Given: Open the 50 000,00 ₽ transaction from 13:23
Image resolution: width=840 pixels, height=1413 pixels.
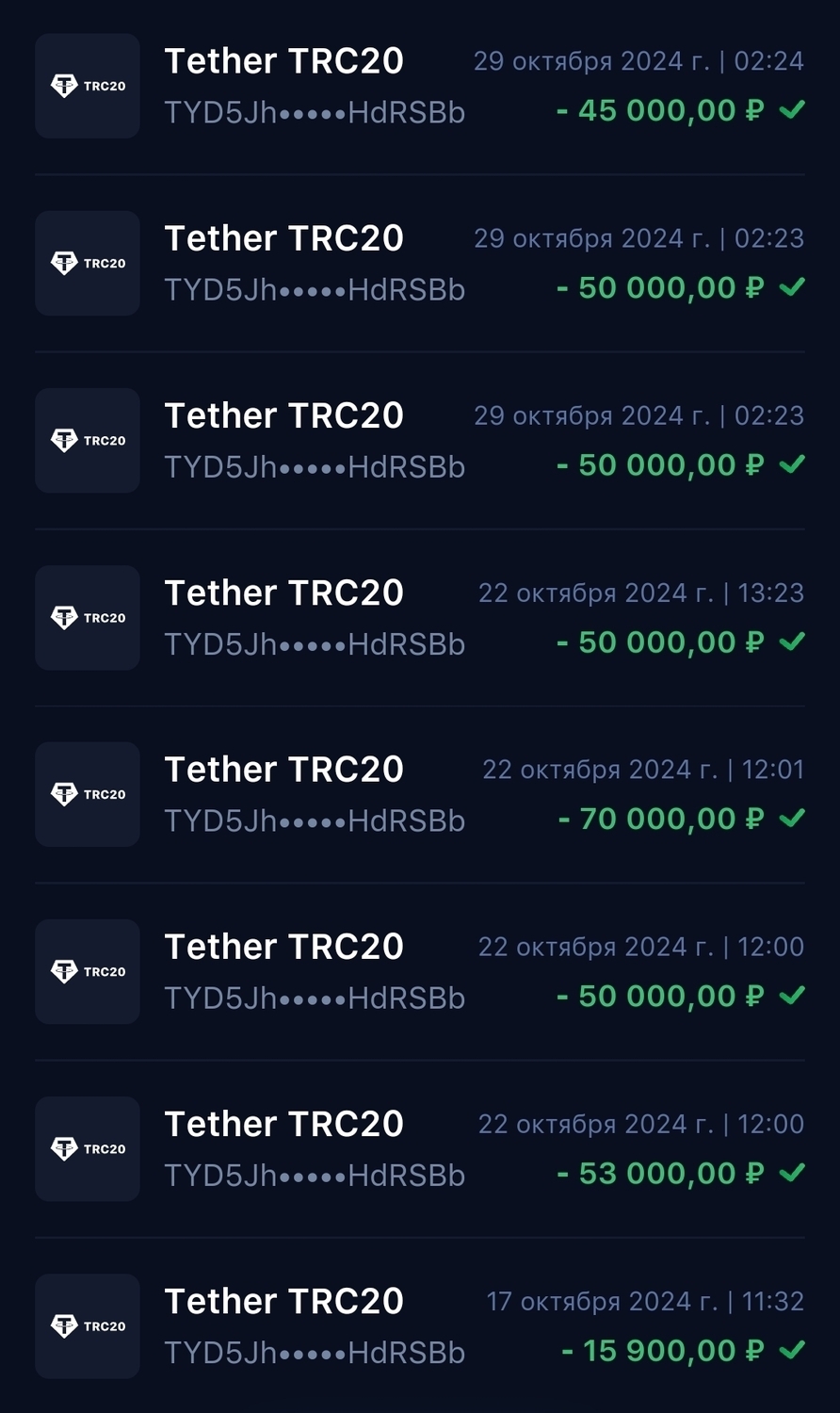Looking at the screenshot, I should pyautogui.click(x=420, y=618).
